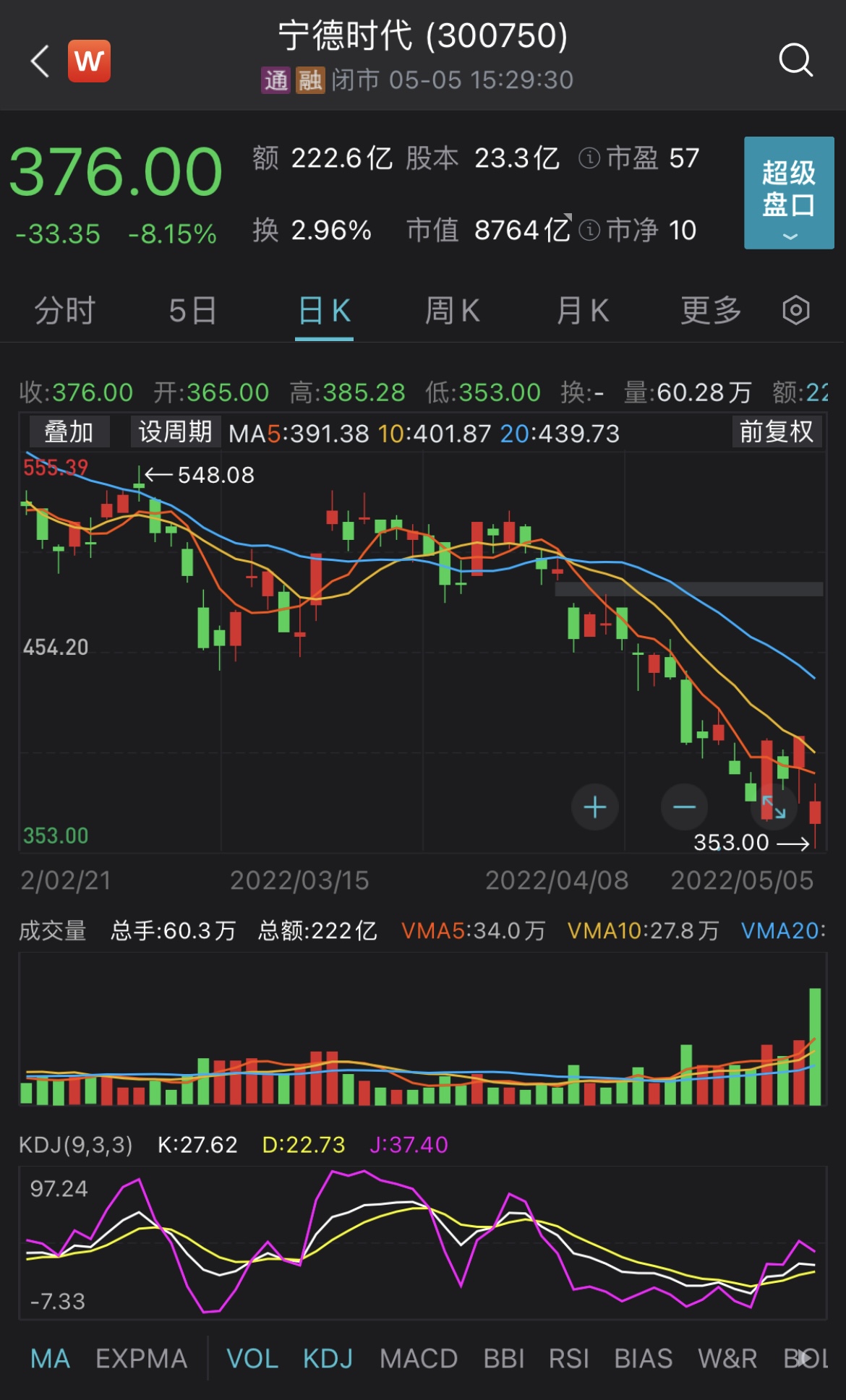Open the 更多 chart period options
This screenshot has width=846, height=1400.
(711, 312)
